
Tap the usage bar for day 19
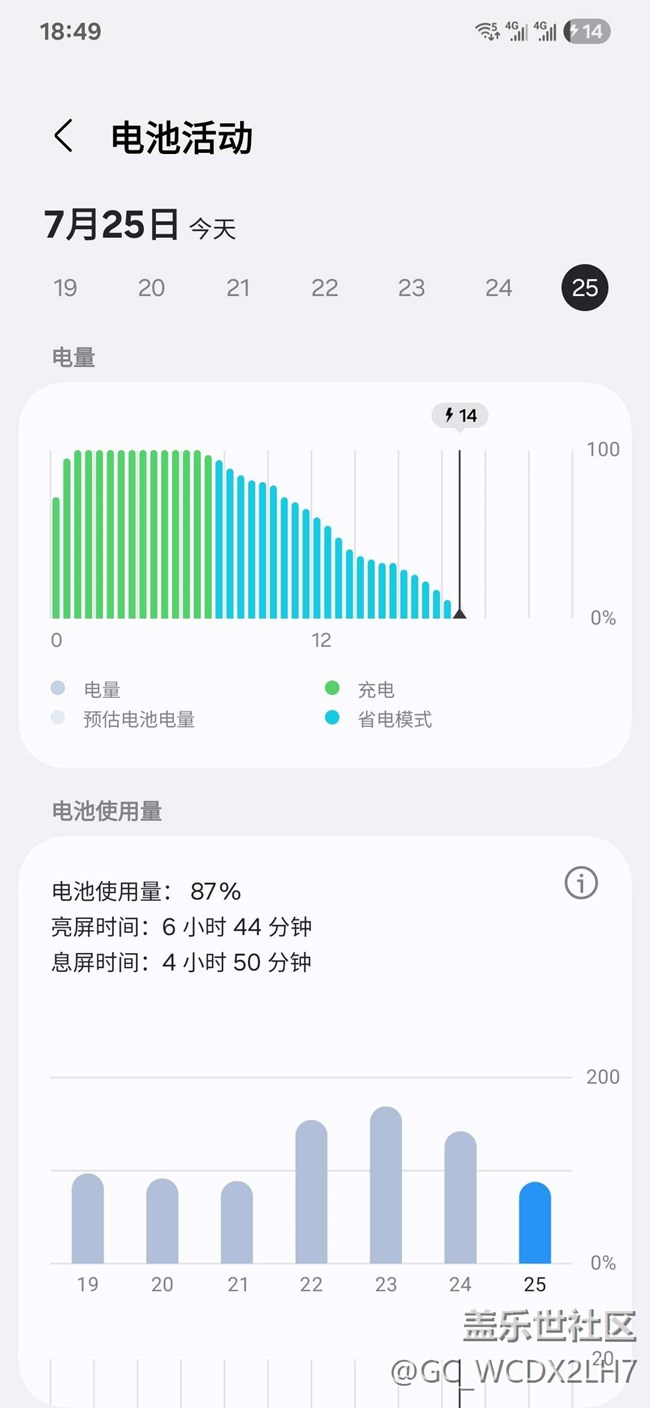tap(88, 1218)
